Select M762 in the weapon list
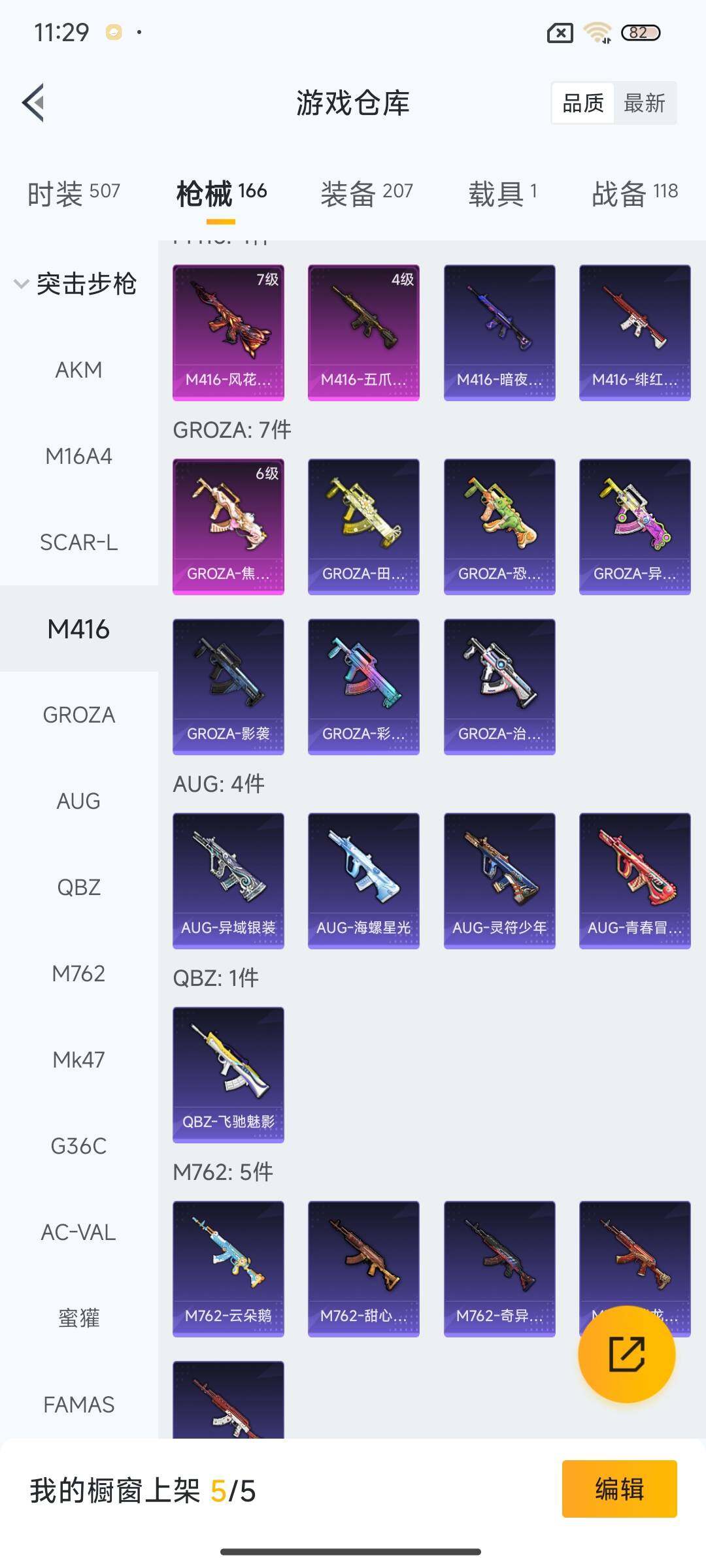Viewport: 706px width, 1568px height. coord(78,973)
